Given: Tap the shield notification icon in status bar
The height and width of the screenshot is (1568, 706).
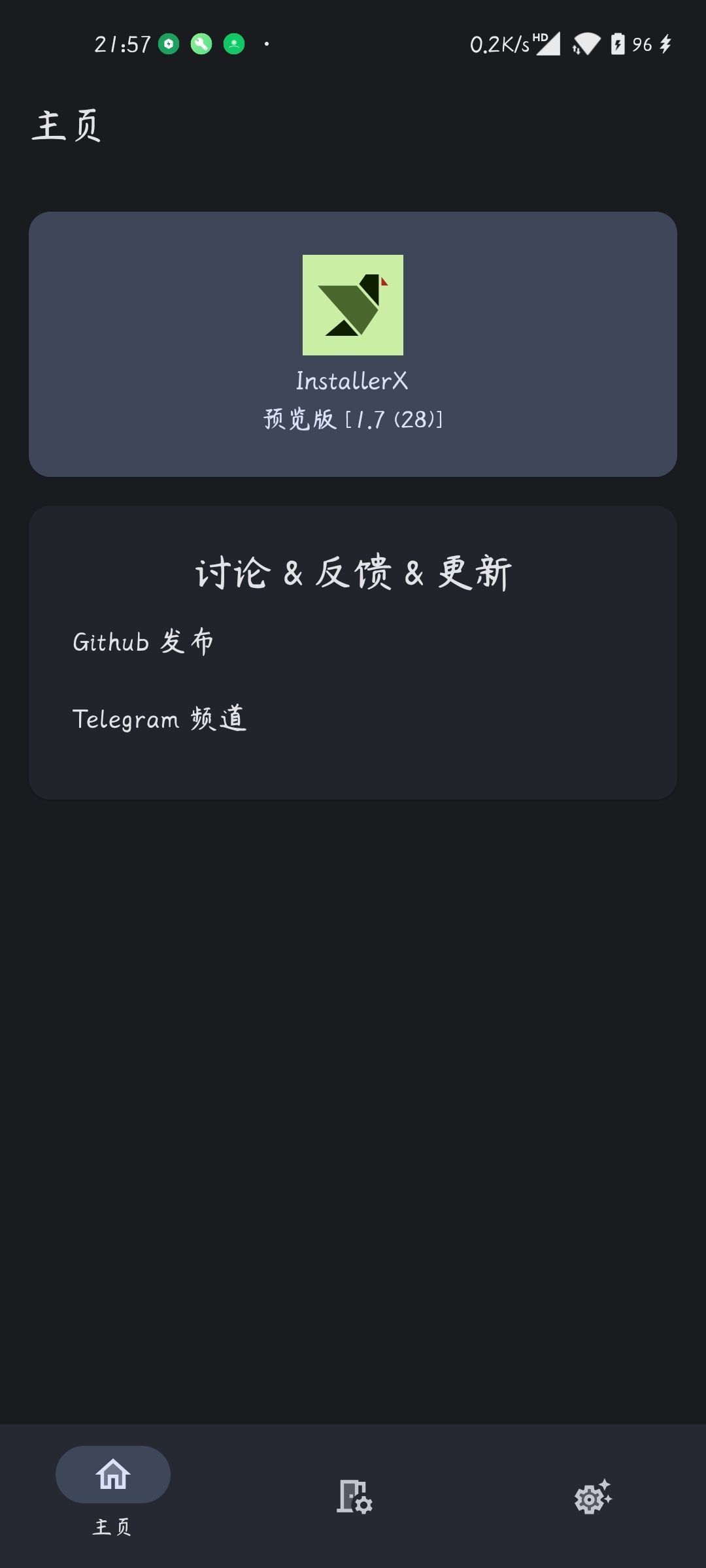Looking at the screenshot, I should pyautogui.click(x=169, y=42).
